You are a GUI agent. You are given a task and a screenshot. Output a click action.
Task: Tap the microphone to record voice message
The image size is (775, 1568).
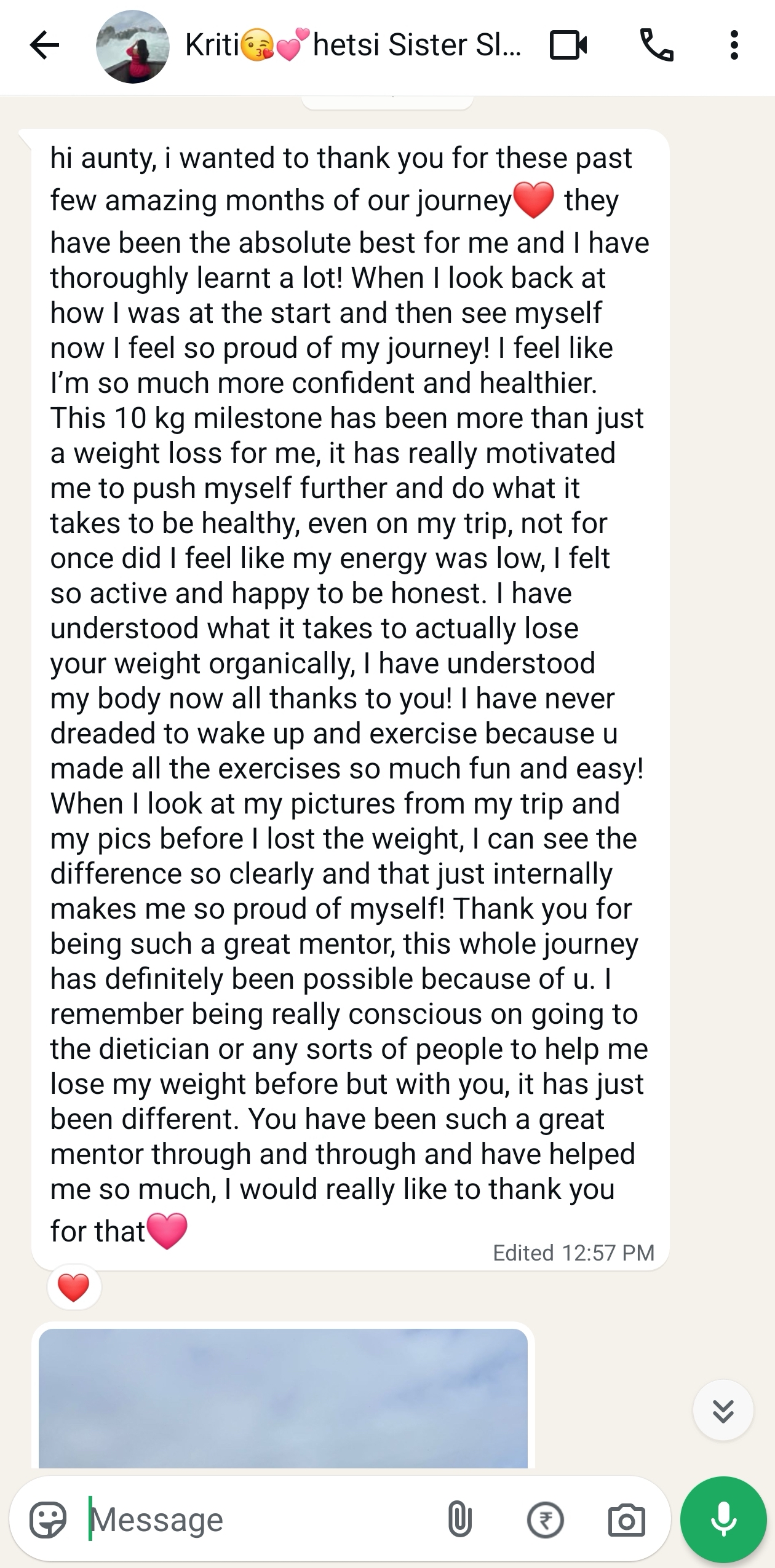pos(723,1519)
